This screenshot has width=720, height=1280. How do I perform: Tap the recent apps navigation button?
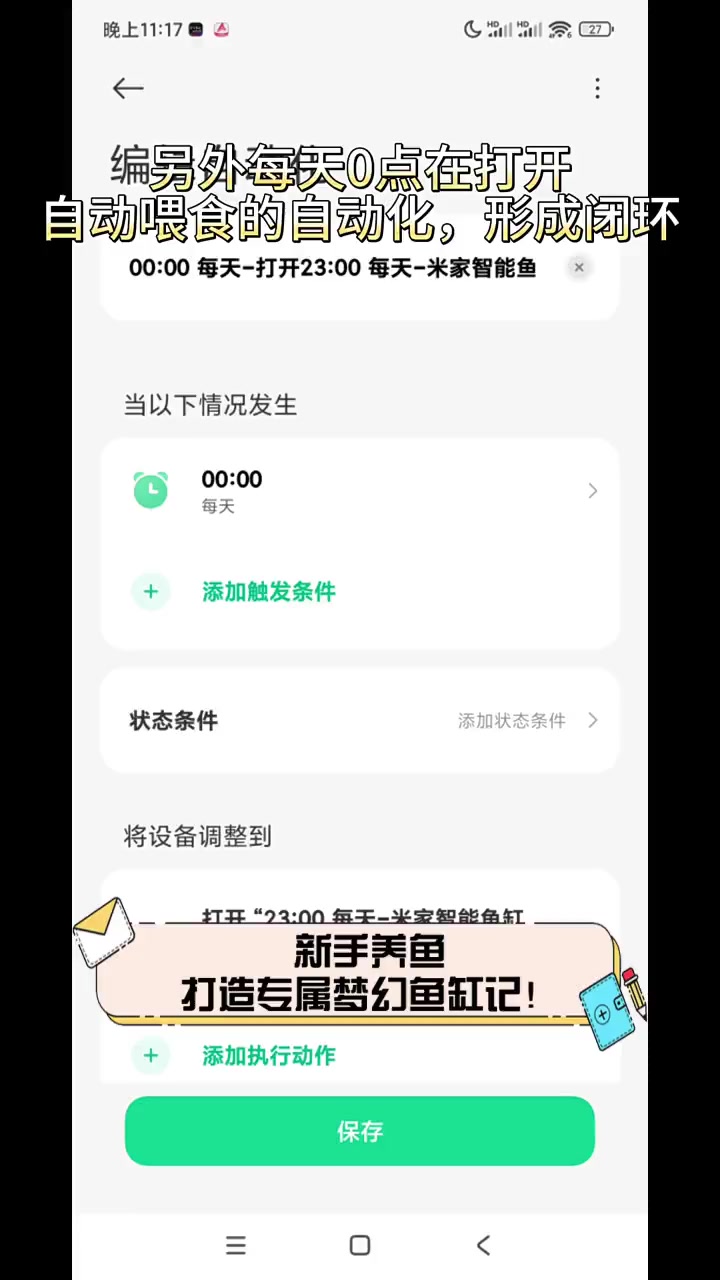(236, 1245)
